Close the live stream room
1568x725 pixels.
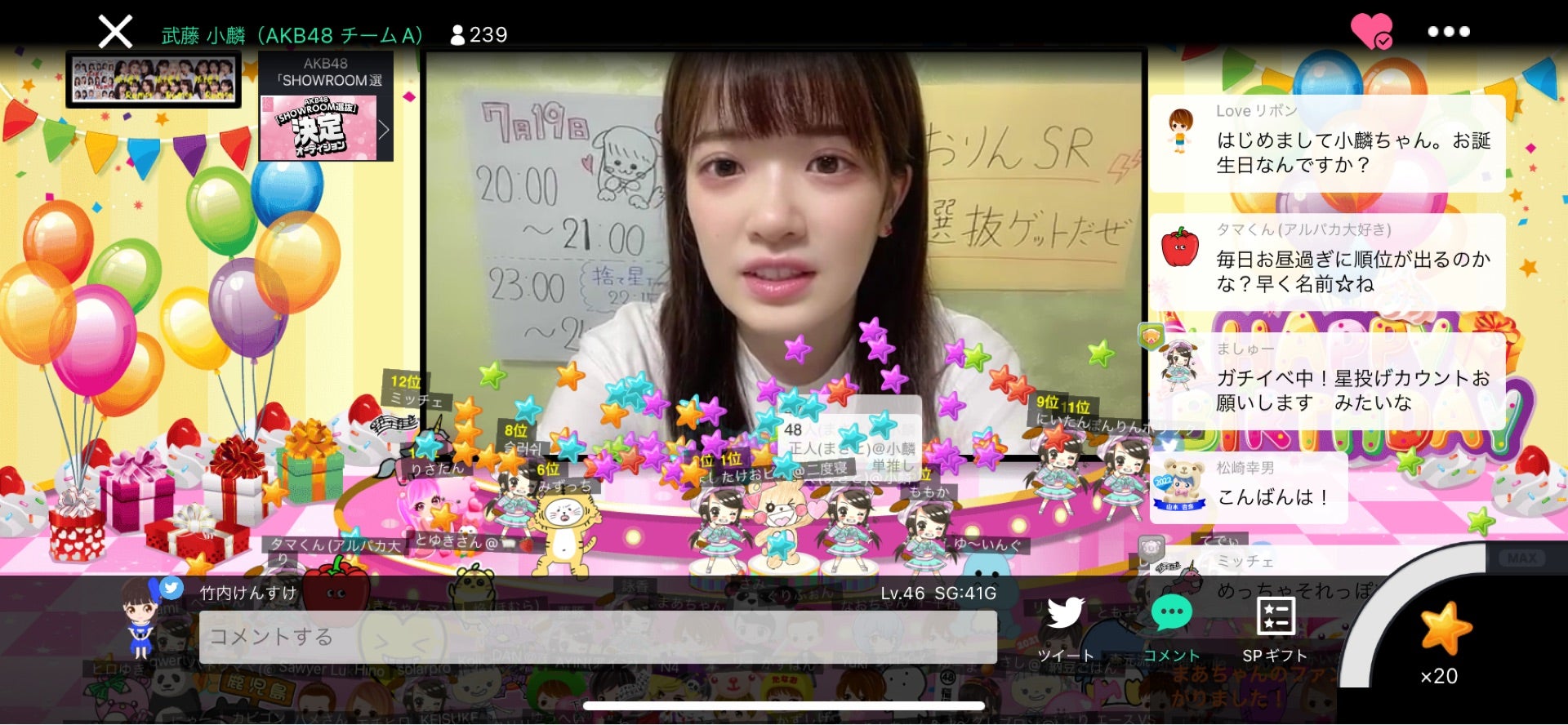[115, 33]
